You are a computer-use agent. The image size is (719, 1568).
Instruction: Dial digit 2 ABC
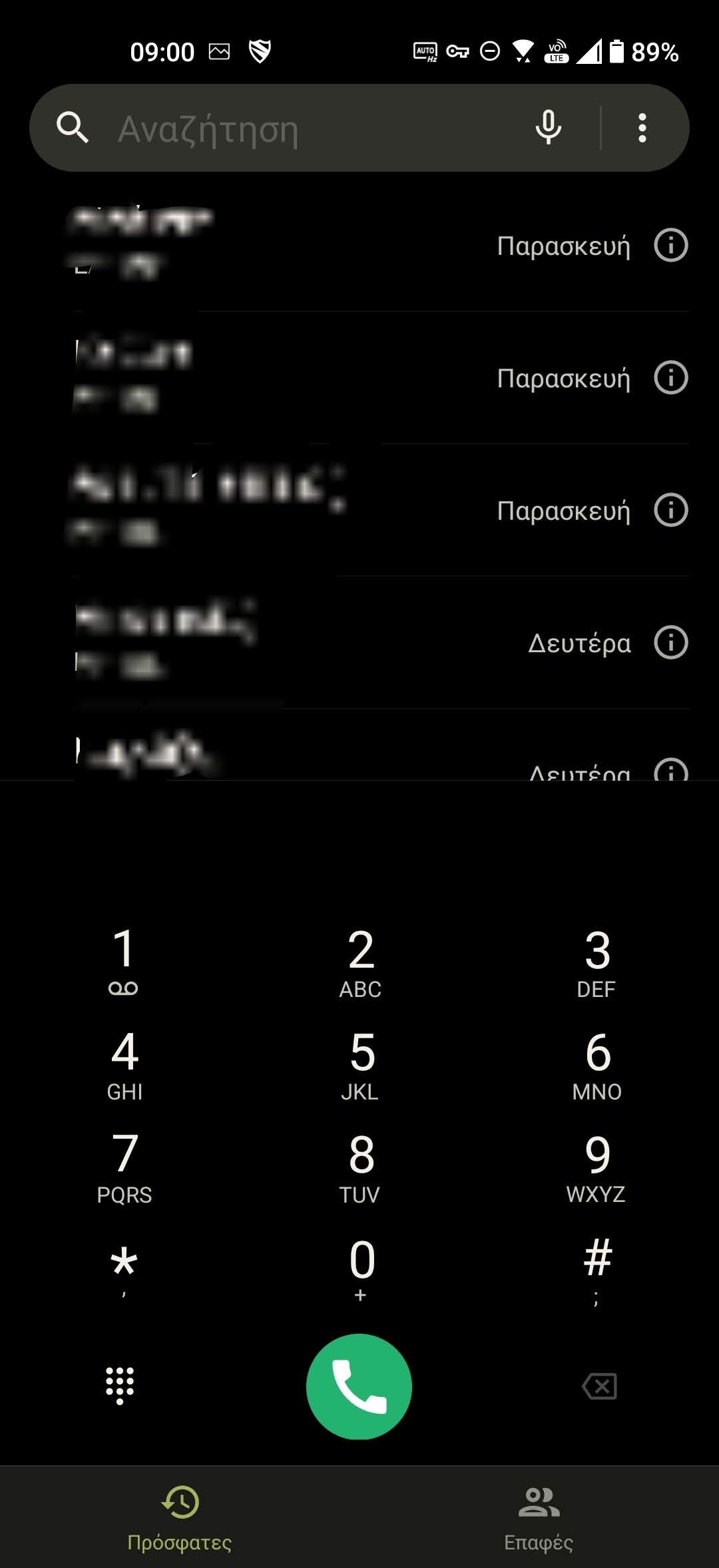click(360, 962)
